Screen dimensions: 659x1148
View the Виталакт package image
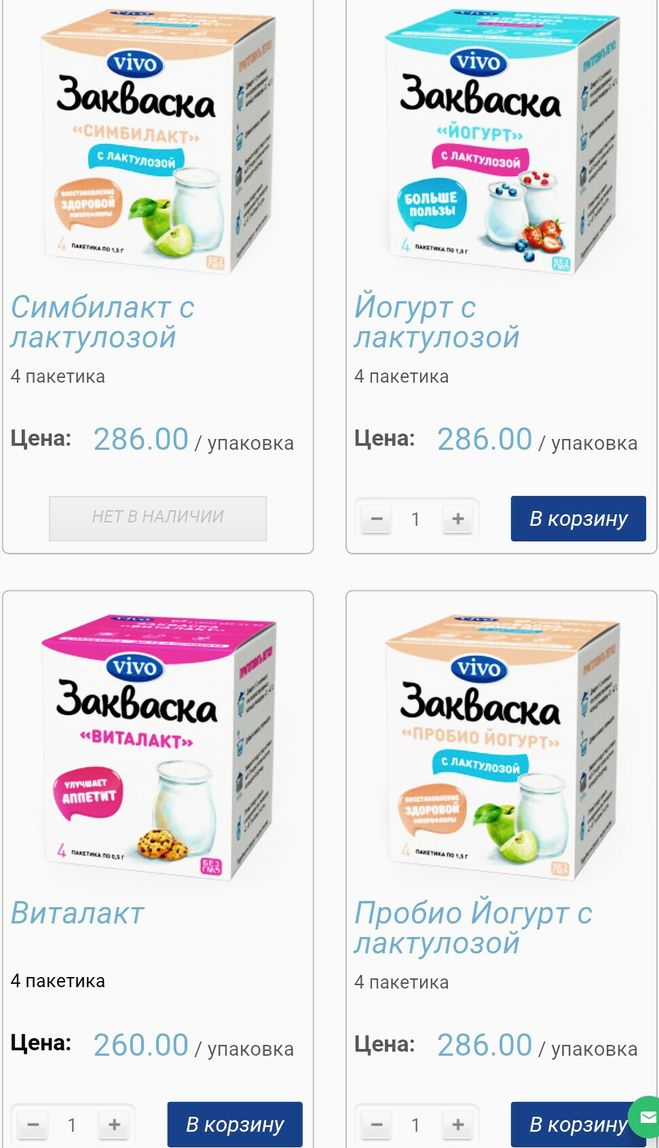pyautogui.click(x=158, y=748)
